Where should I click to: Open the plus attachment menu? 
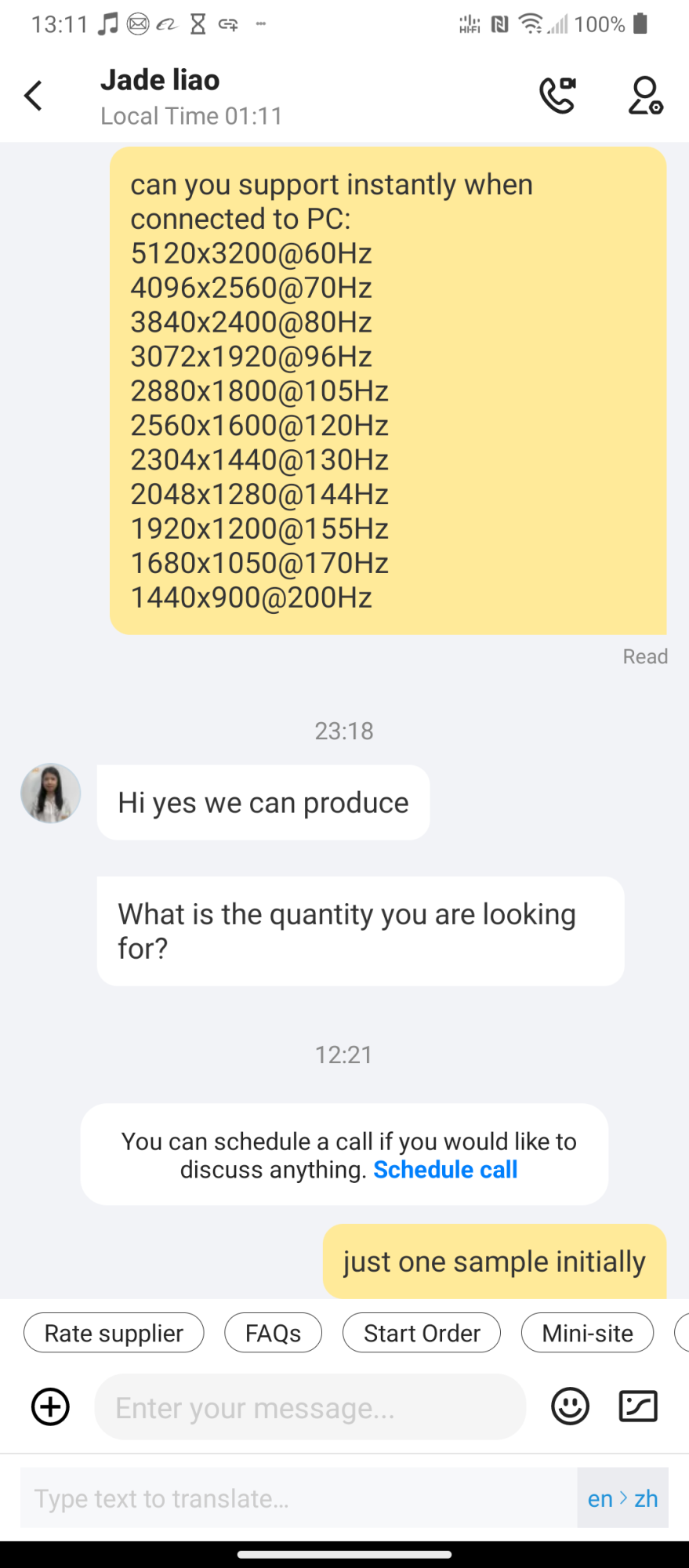point(50,1406)
